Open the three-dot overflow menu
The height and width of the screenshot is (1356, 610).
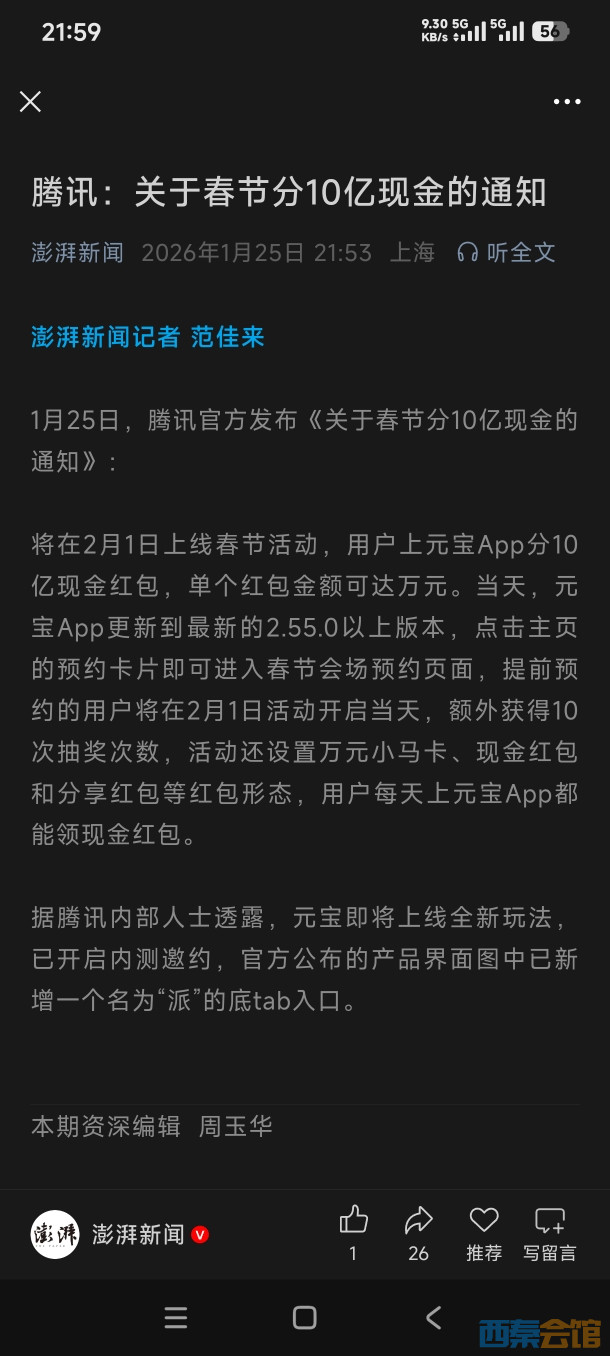567,102
